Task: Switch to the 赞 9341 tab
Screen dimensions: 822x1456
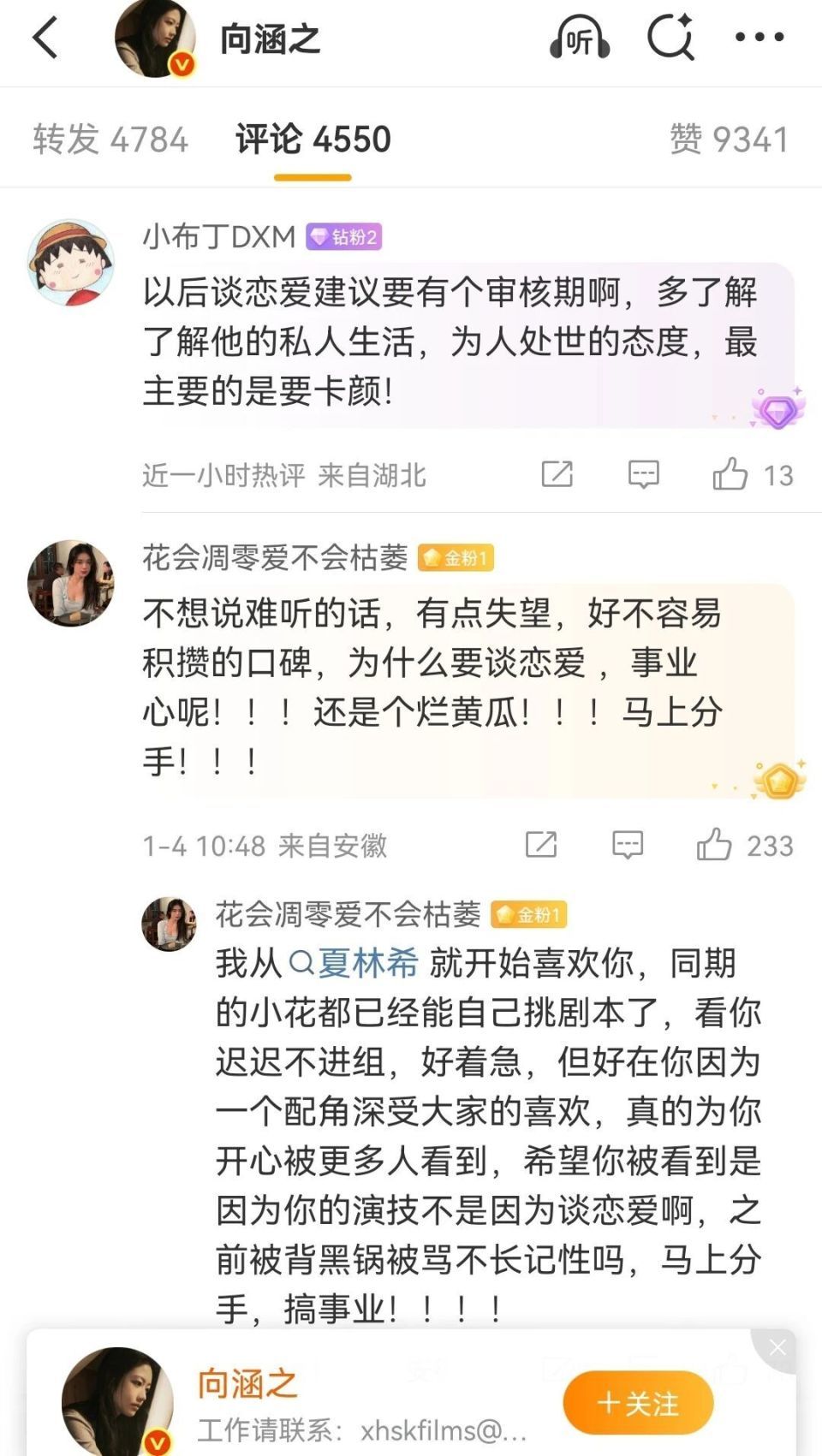Action: coord(728,137)
